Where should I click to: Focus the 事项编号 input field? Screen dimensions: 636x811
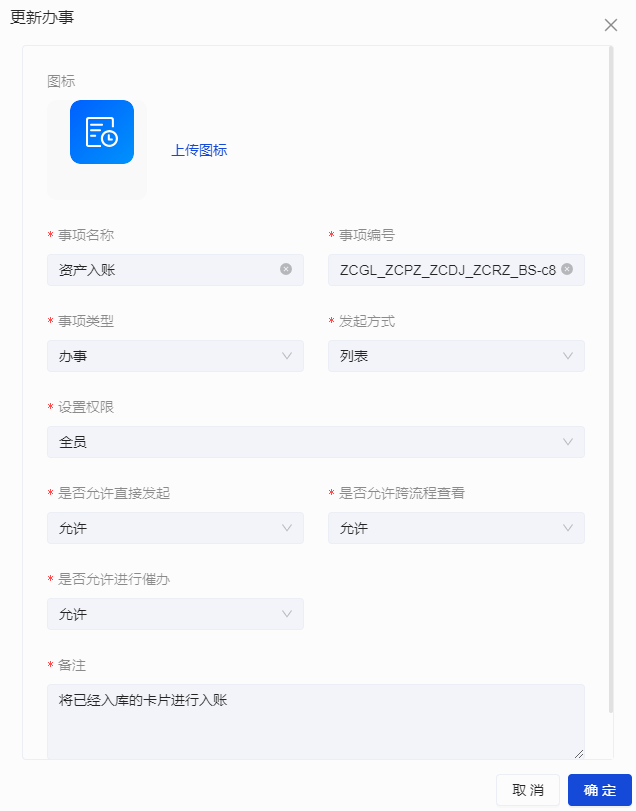(445, 270)
